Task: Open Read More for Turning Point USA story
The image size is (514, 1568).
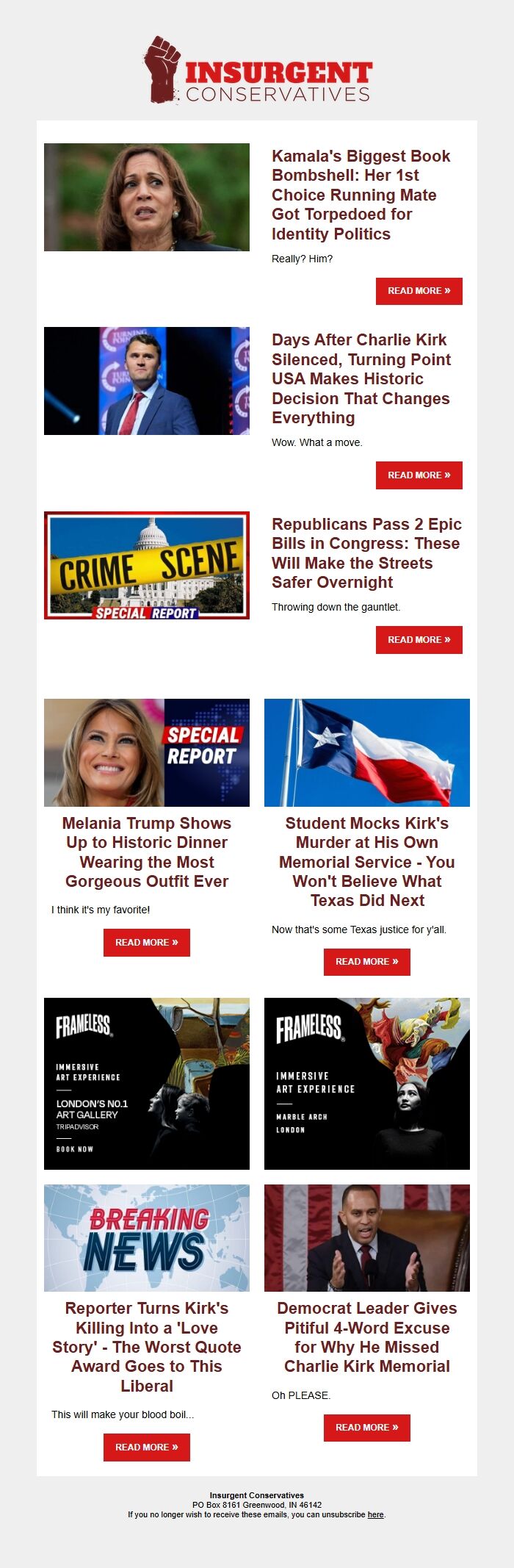Action: click(x=419, y=475)
